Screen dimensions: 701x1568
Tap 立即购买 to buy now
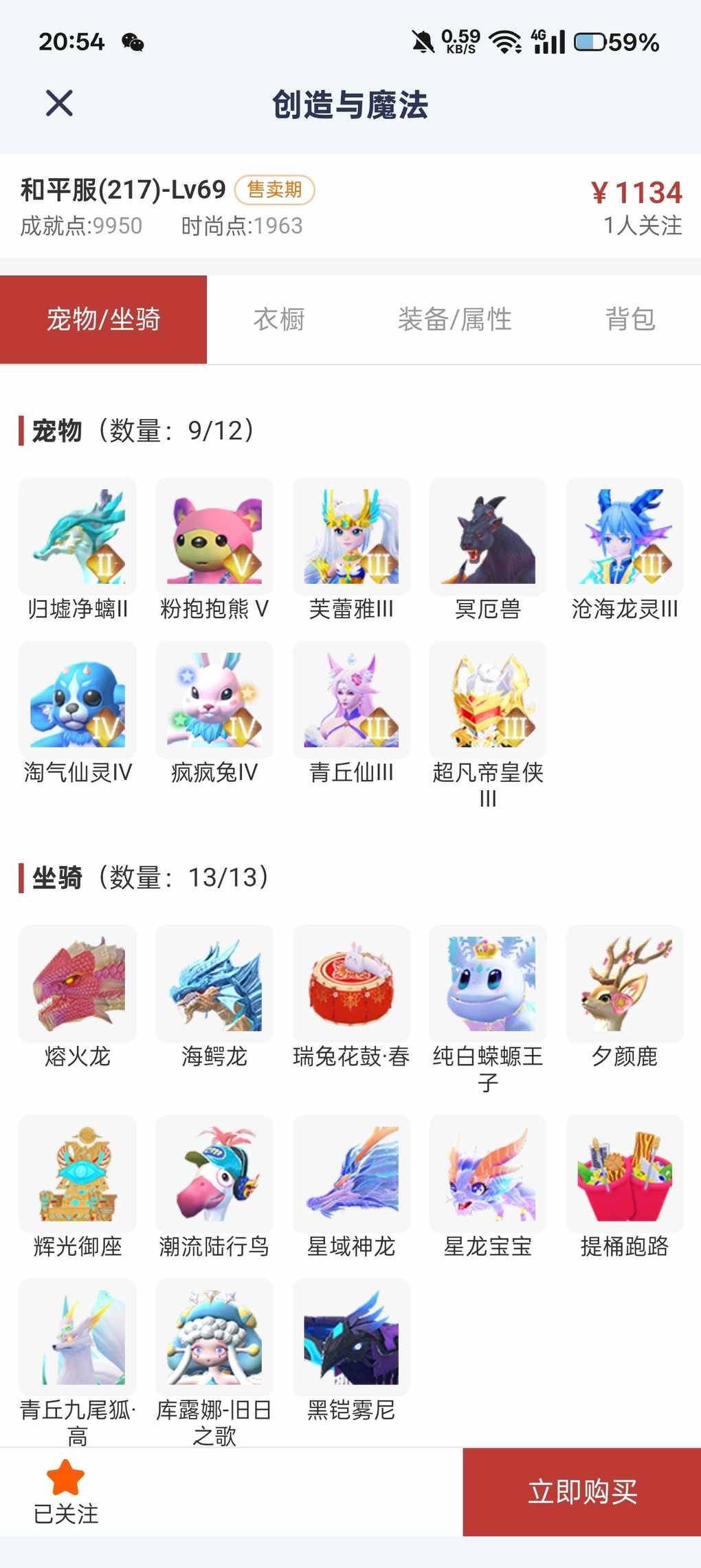pos(581,1492)
